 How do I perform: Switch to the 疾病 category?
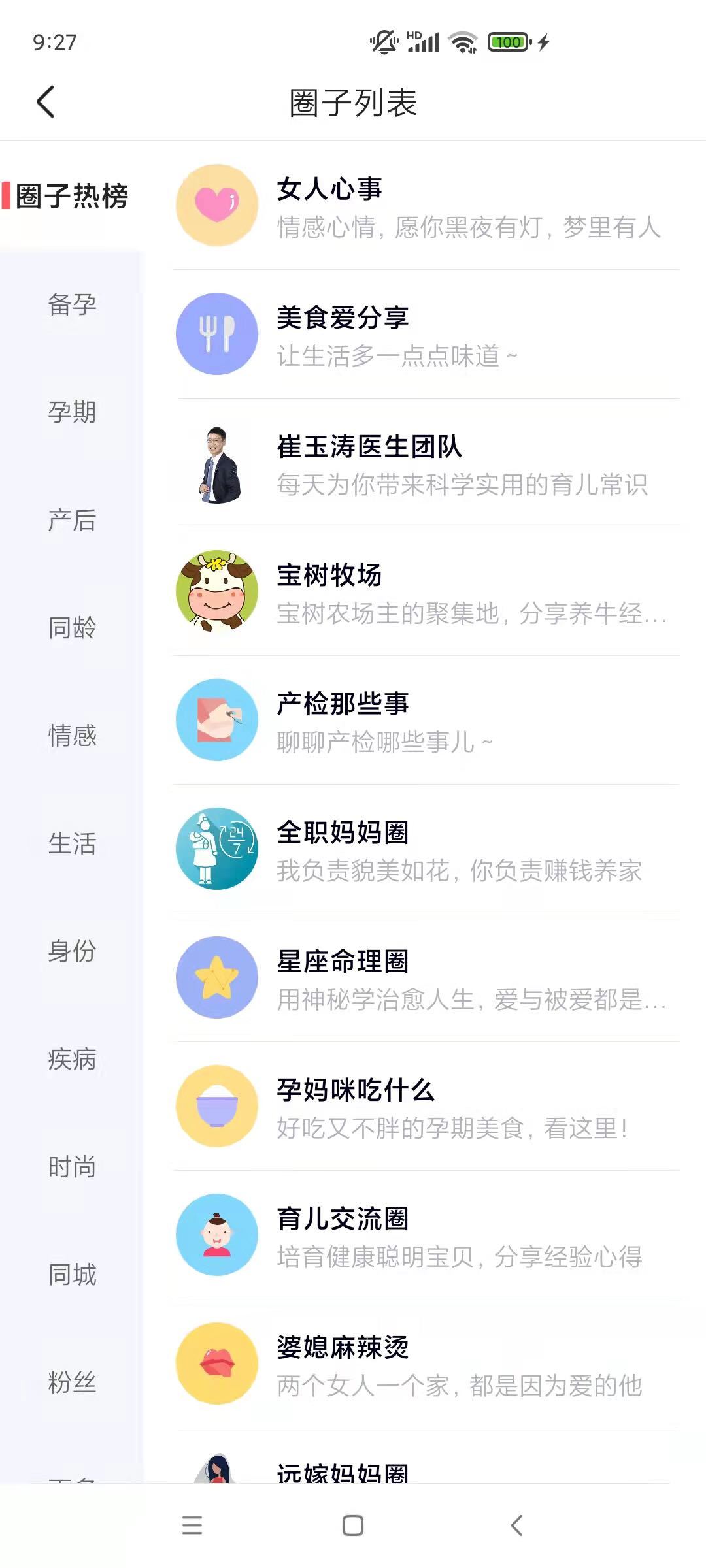(x=72, y=1059)
